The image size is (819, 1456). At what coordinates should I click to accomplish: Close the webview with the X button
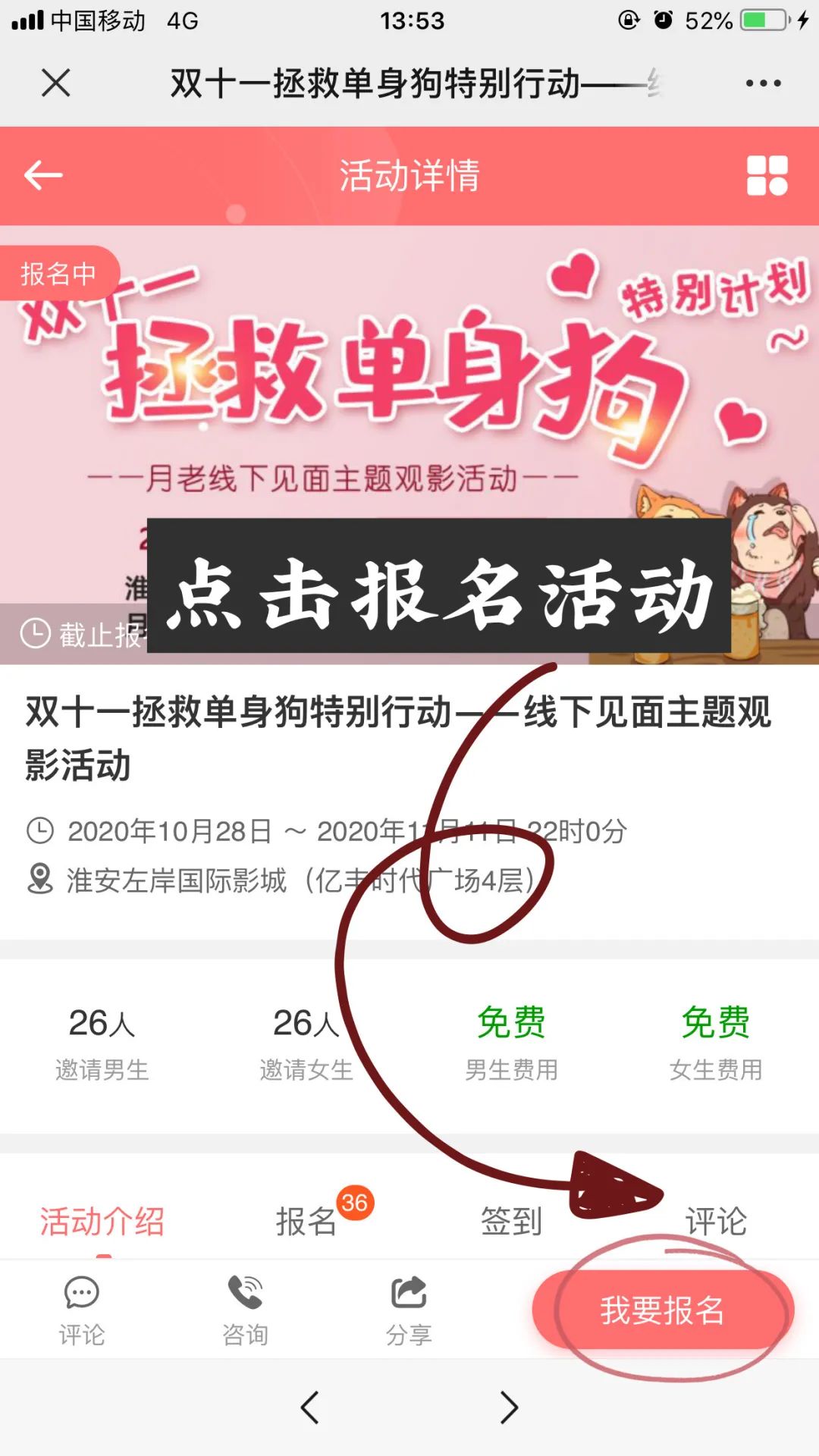[x=55, y=83]
